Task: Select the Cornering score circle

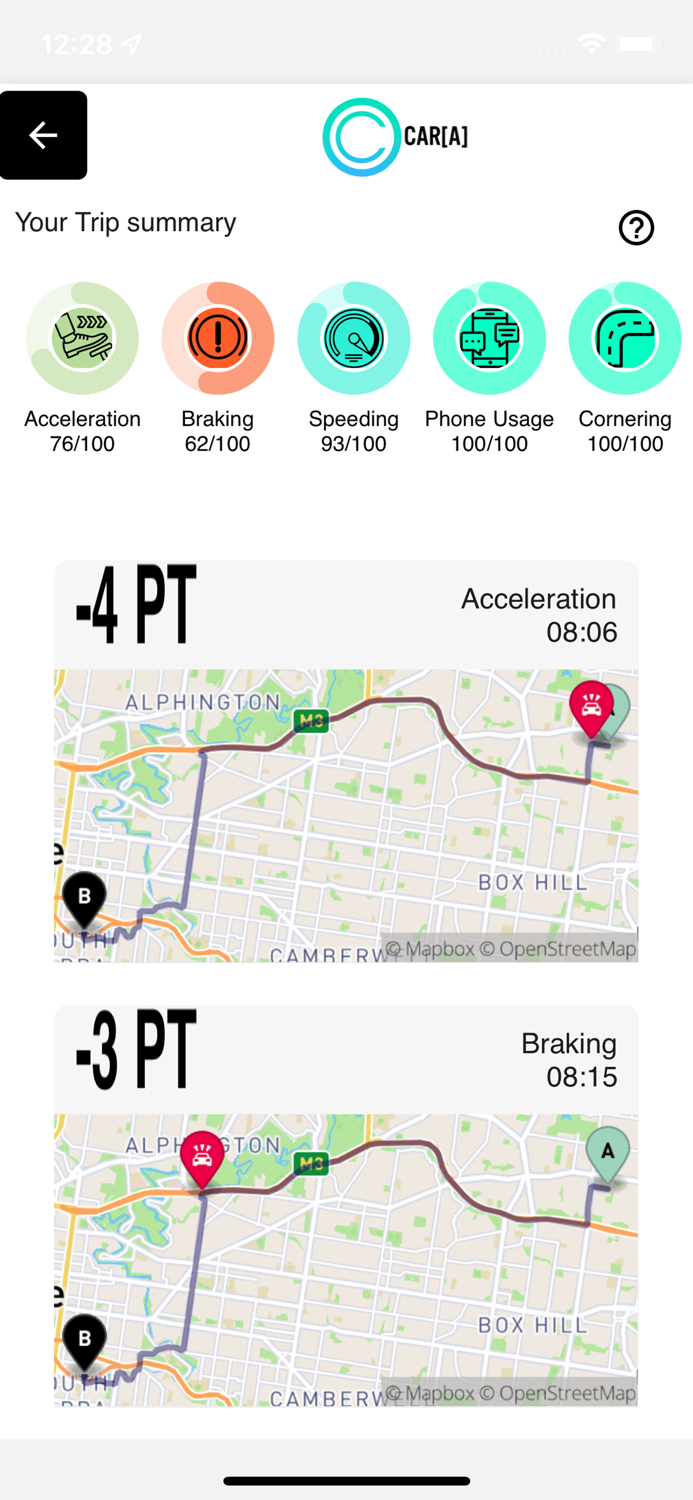Action: pyautogui.click(x=625, y=338)
